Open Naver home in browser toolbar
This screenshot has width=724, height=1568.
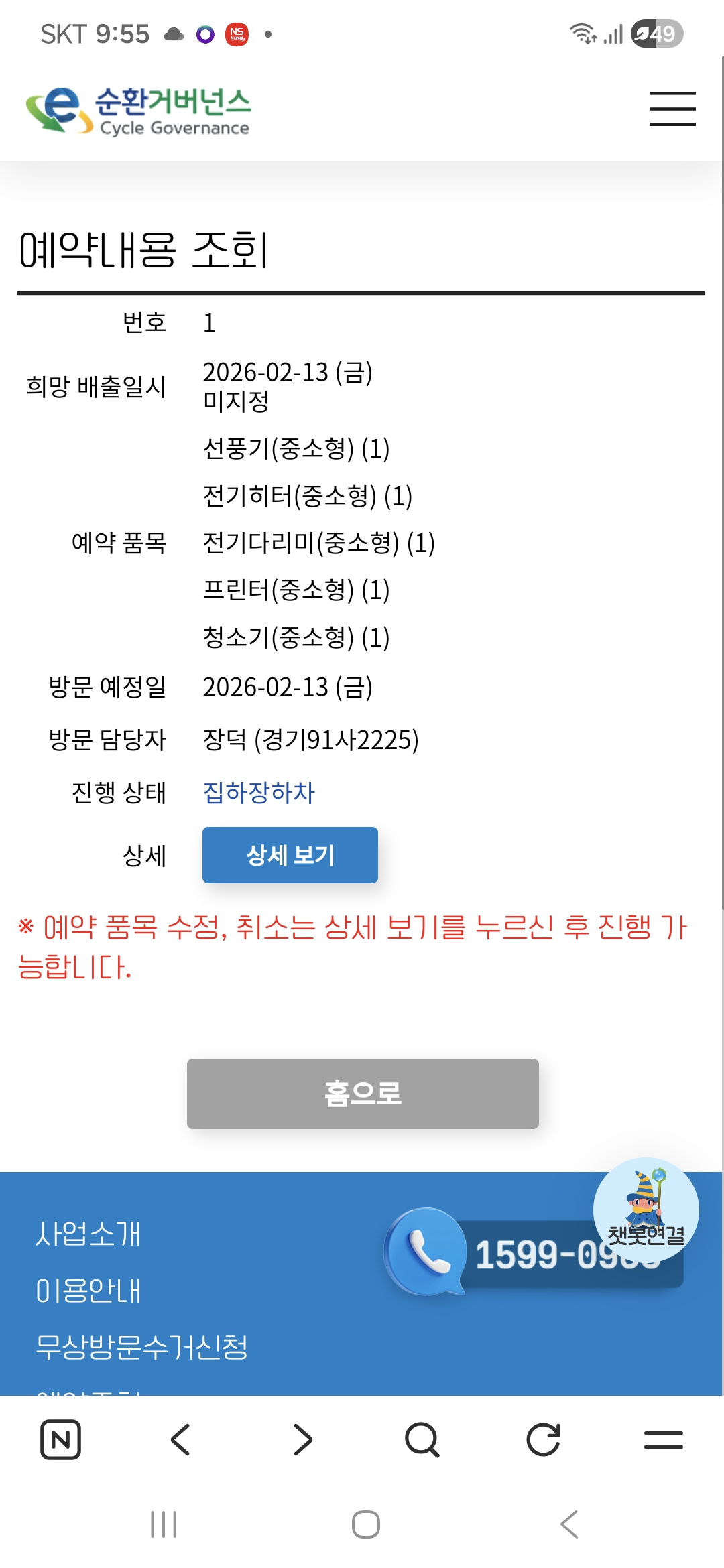[60, 1439]
